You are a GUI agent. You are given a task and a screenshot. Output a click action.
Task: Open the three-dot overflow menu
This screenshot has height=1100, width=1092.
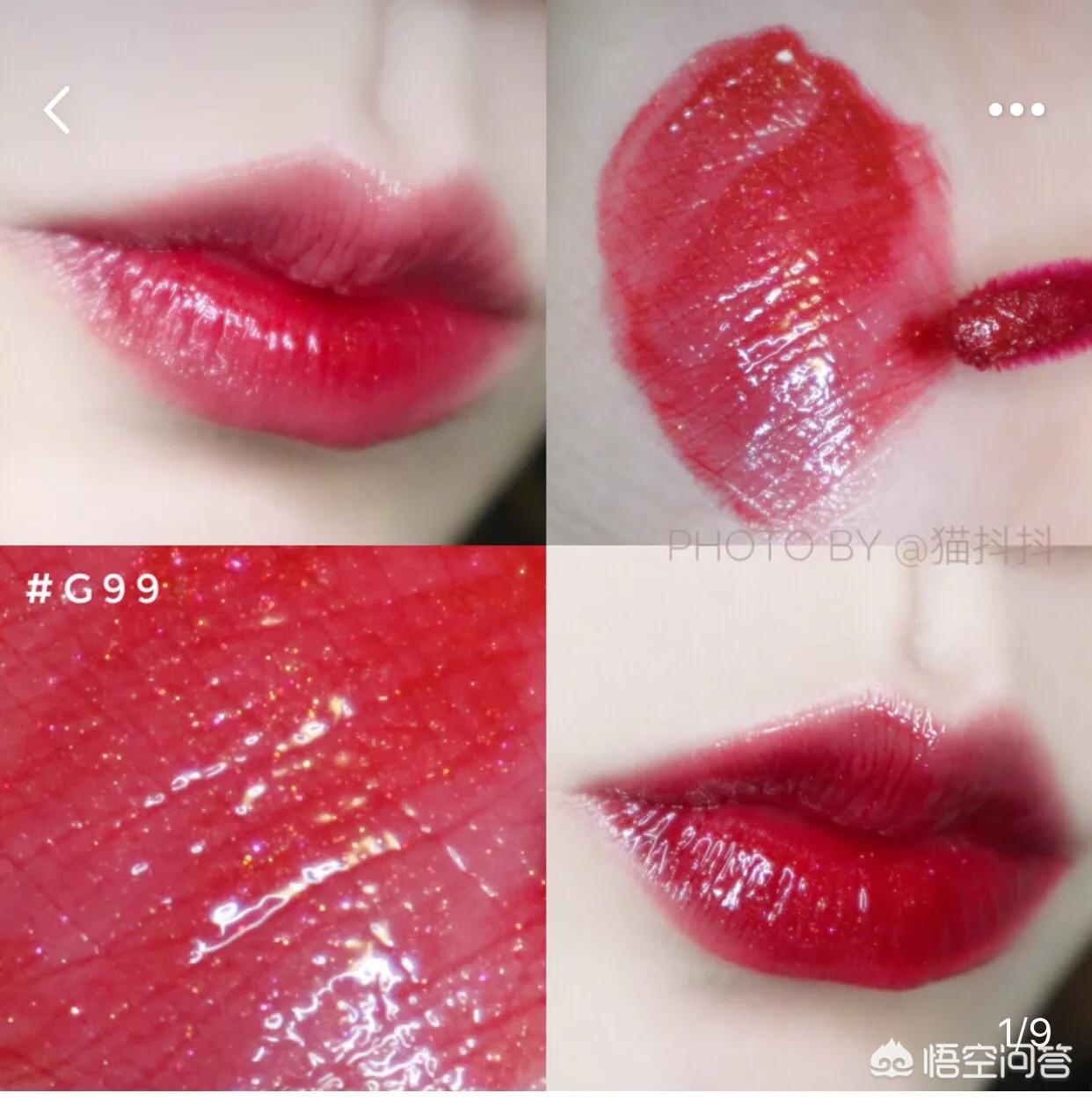point(1016,110)
